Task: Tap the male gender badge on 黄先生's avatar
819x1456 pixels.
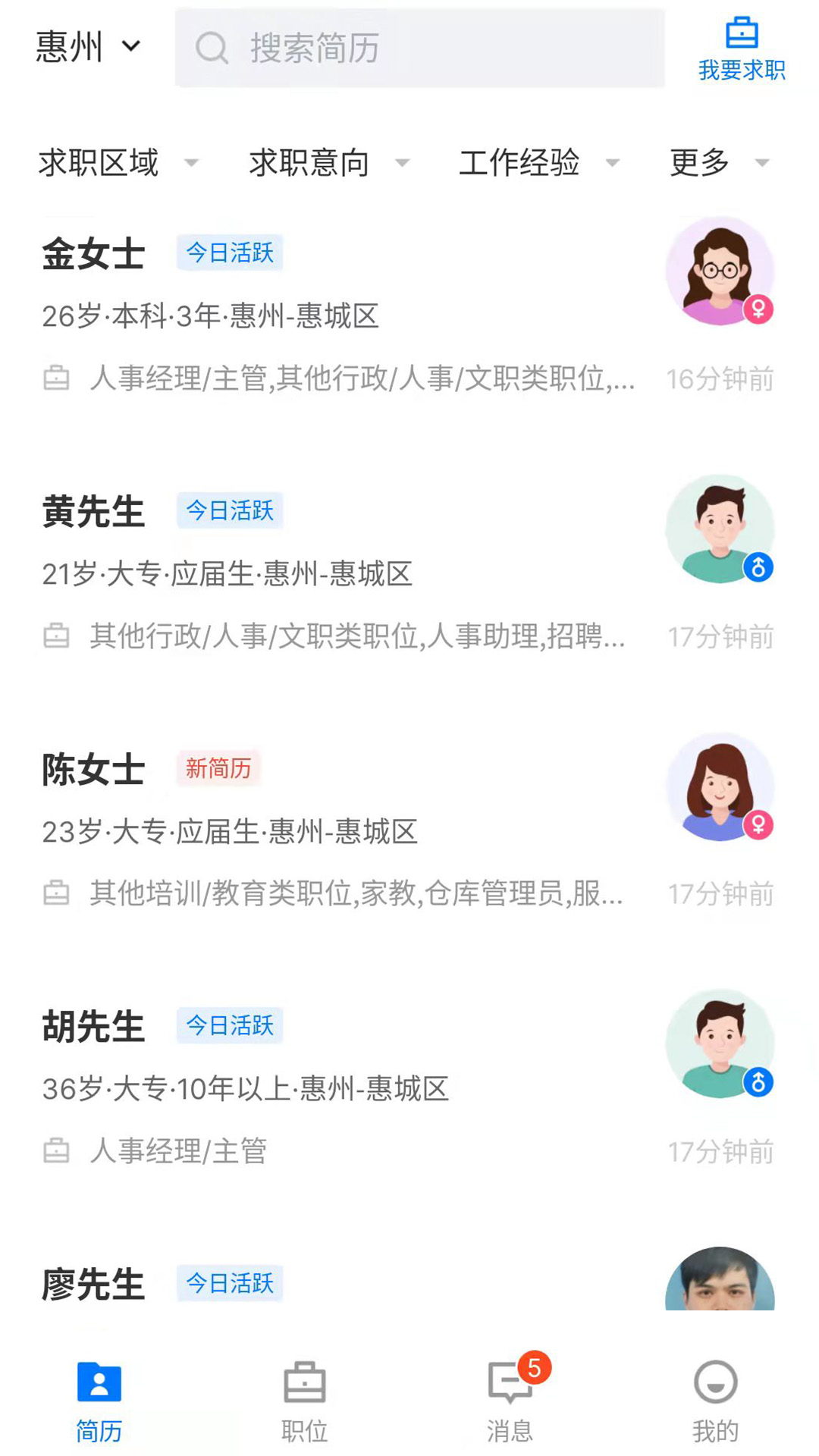Action: coord(760,565)
